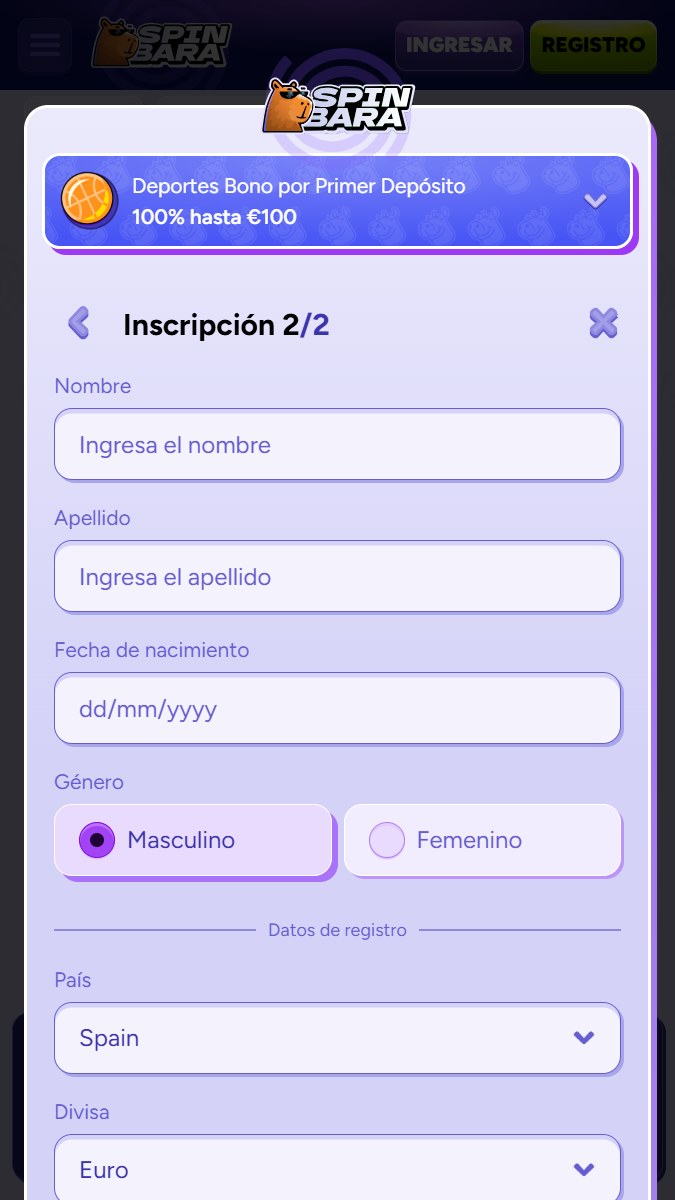Open the País dropdown showing Spain

coord(337,1038)
